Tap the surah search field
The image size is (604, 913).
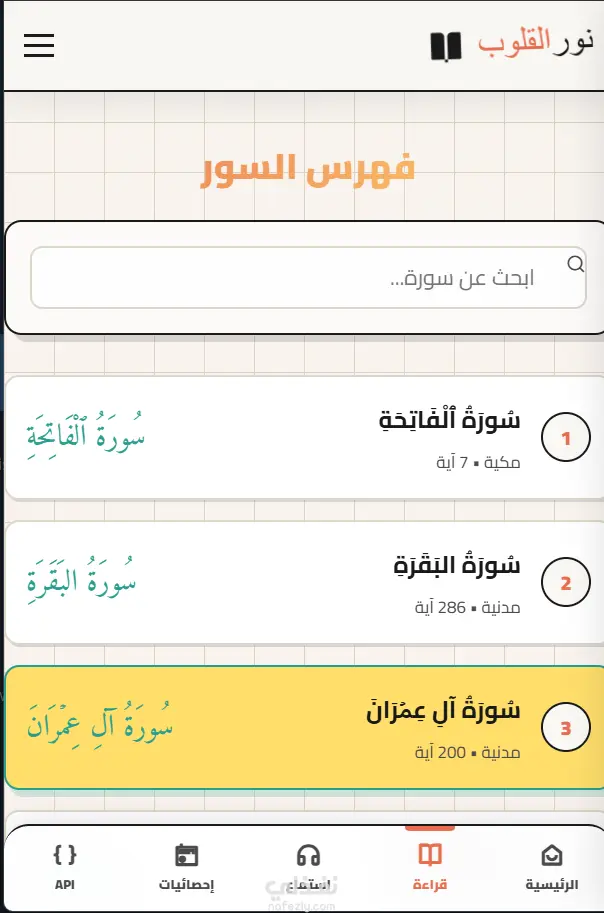[x=308, y=277]
